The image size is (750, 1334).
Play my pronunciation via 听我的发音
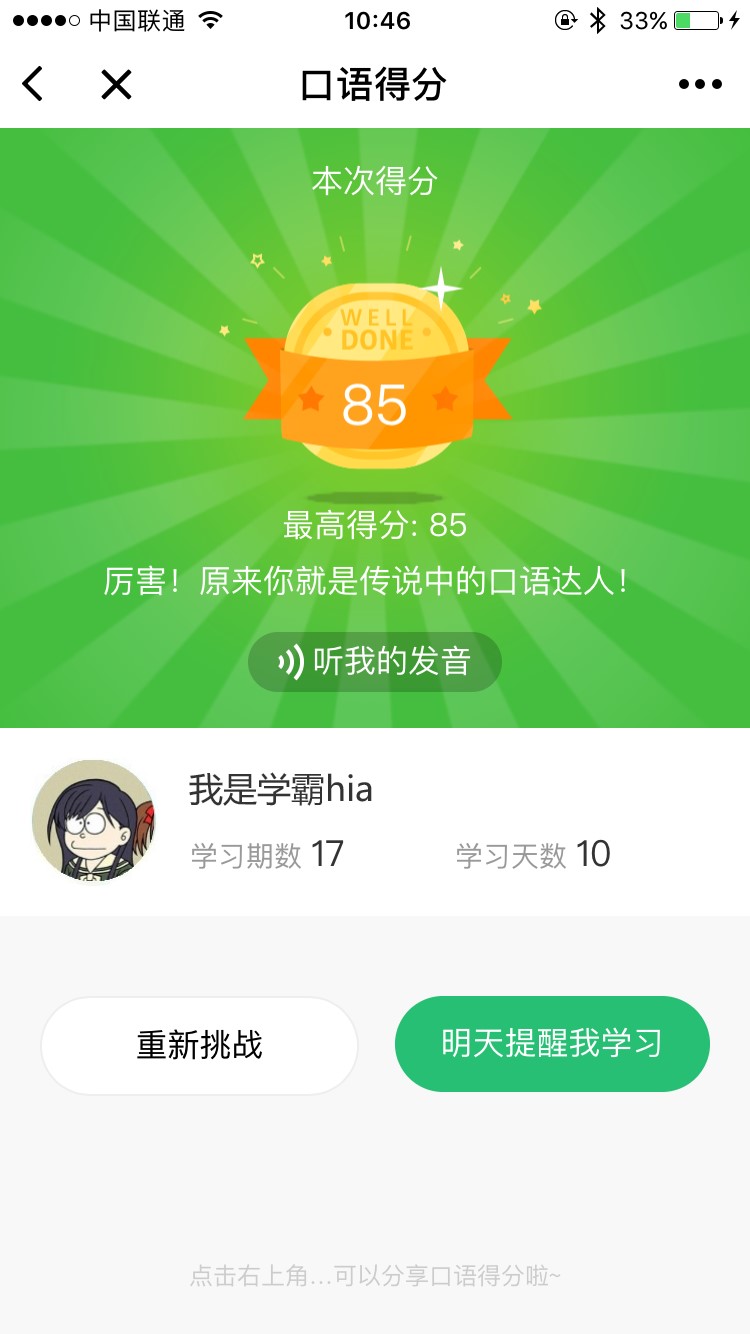click(375, 662)
